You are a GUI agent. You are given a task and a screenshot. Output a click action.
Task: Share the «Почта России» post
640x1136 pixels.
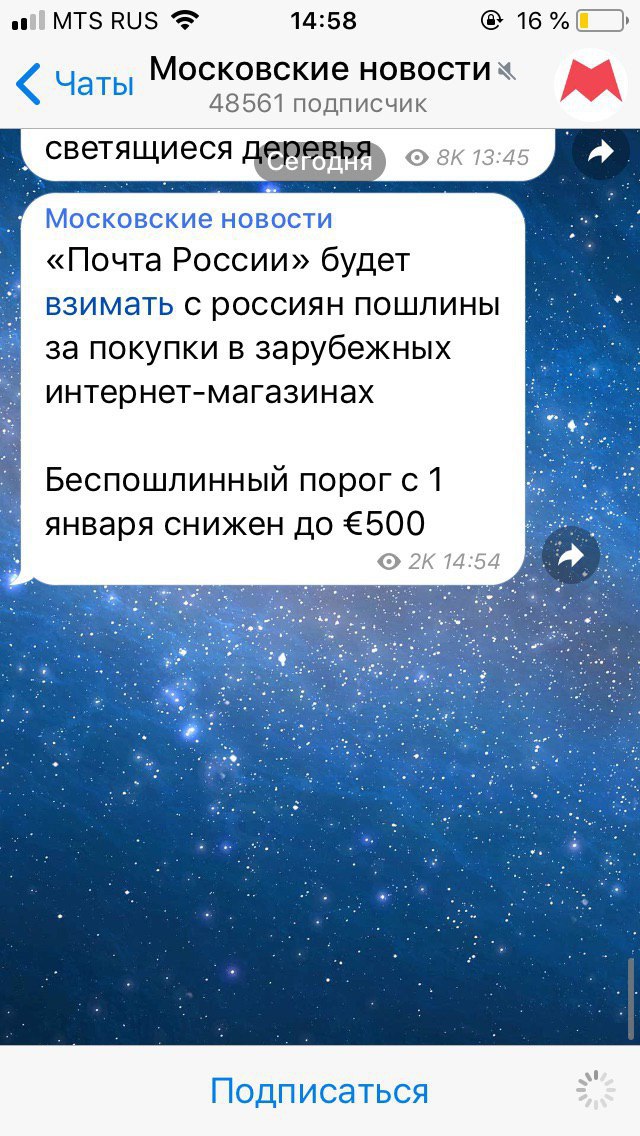click(x=570, y=556)
